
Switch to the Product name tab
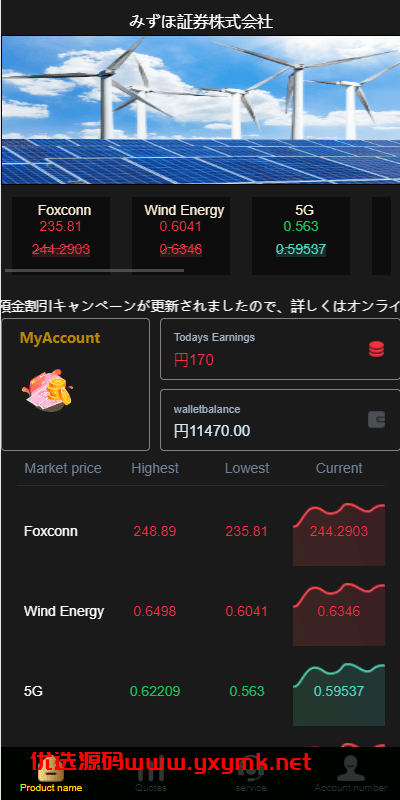tap(51, 773)
